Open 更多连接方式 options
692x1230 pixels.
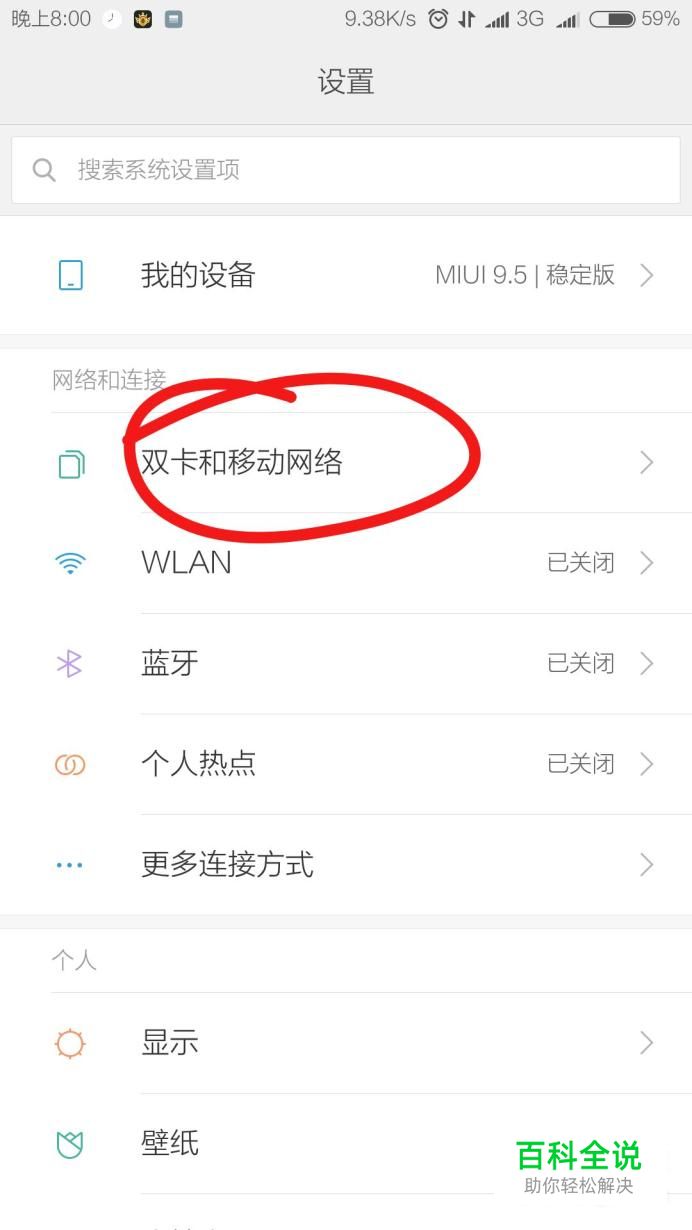tap(345, 864)
